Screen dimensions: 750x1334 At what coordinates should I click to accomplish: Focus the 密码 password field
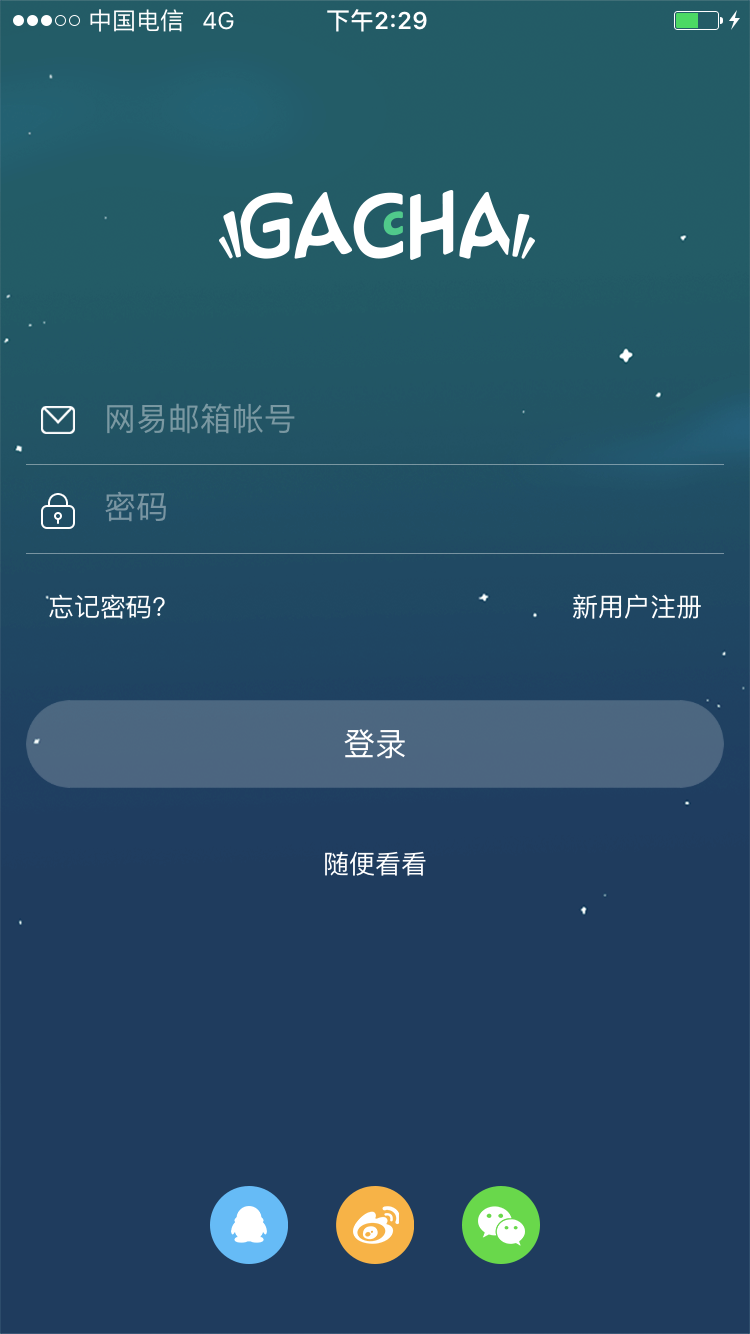[x=400, y=508]
